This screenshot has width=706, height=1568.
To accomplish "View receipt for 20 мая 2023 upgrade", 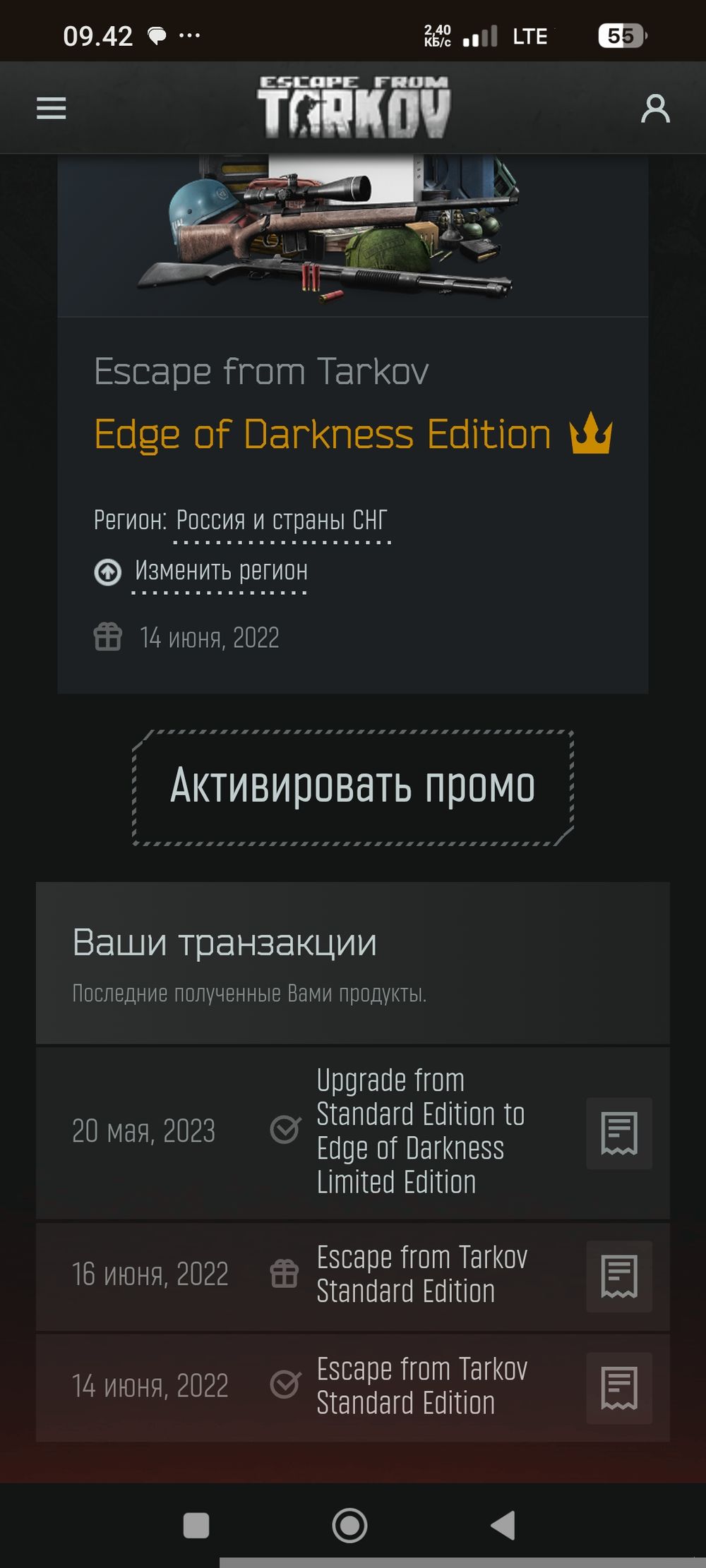I will click(x=619, y=1133).
